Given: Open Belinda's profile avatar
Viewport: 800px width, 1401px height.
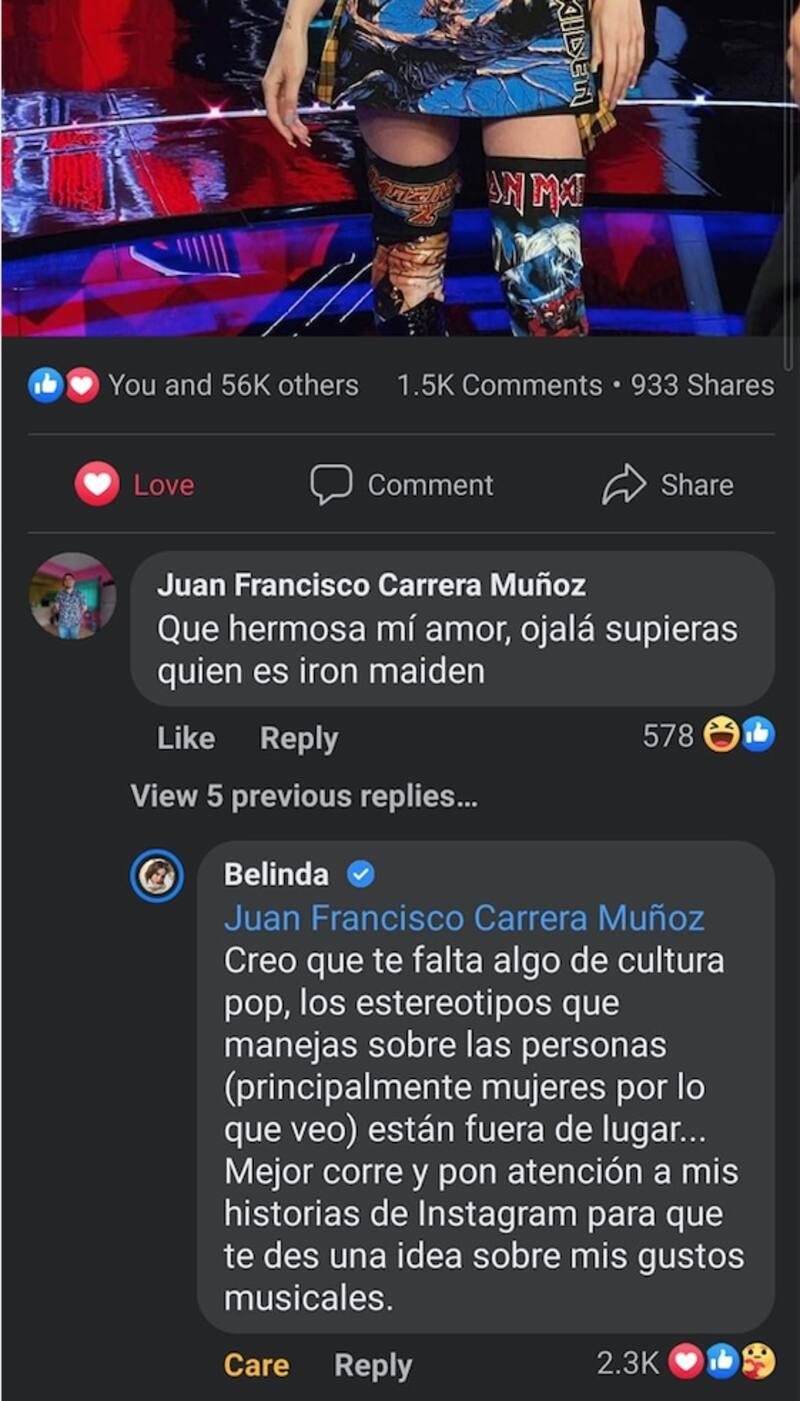Looking at the screenshot, I should pos(157,876).
